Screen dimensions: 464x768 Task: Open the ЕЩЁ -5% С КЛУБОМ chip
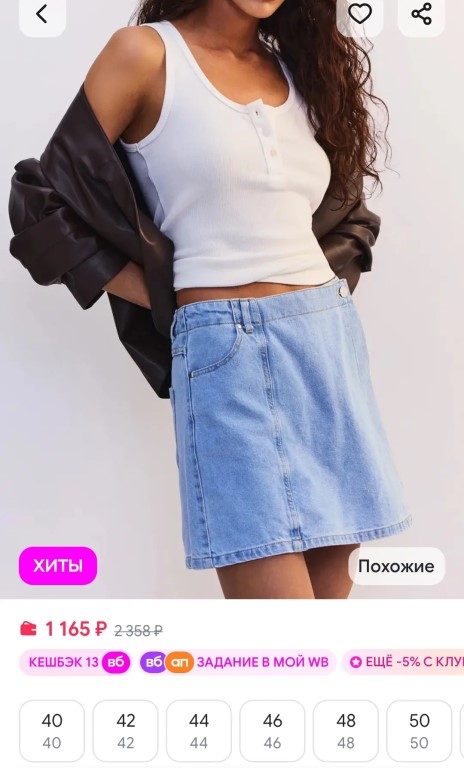(x=403, y=662)
